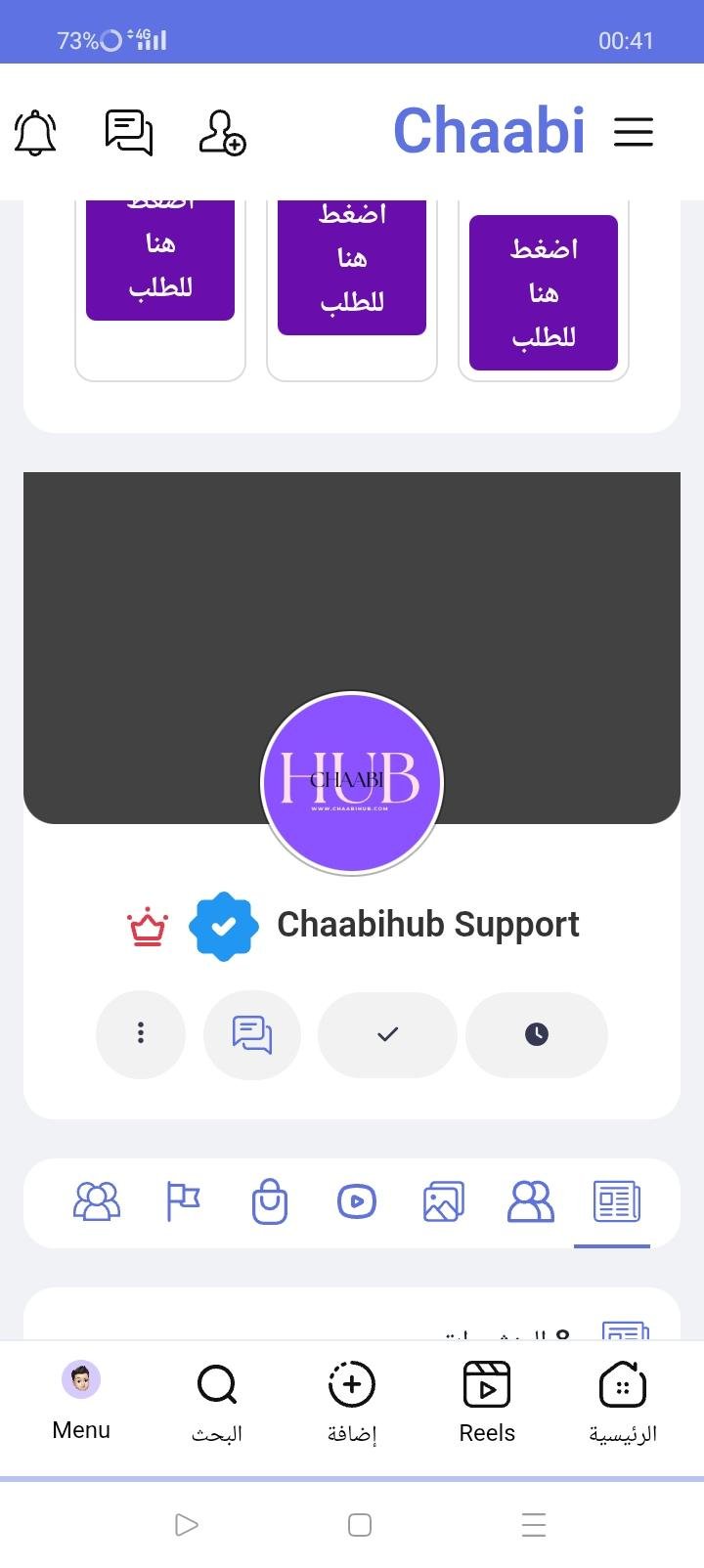Screen dimensions: 704x1568
Task: Open messages from the top bar
Action: [129, 132]
